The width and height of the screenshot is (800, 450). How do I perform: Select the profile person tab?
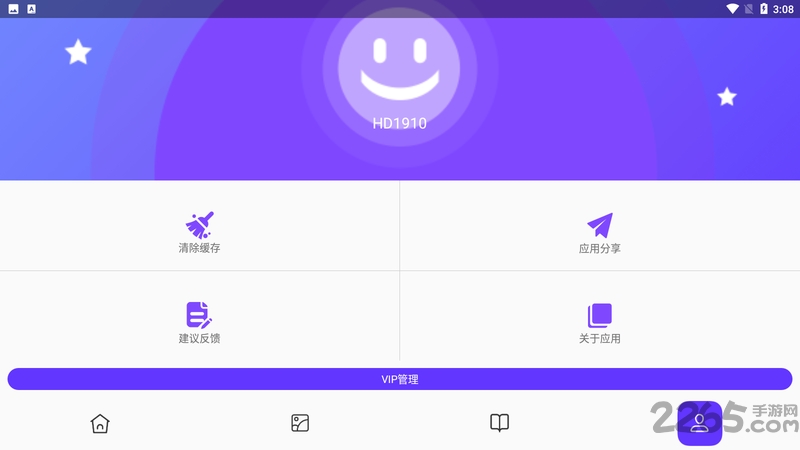700,423
